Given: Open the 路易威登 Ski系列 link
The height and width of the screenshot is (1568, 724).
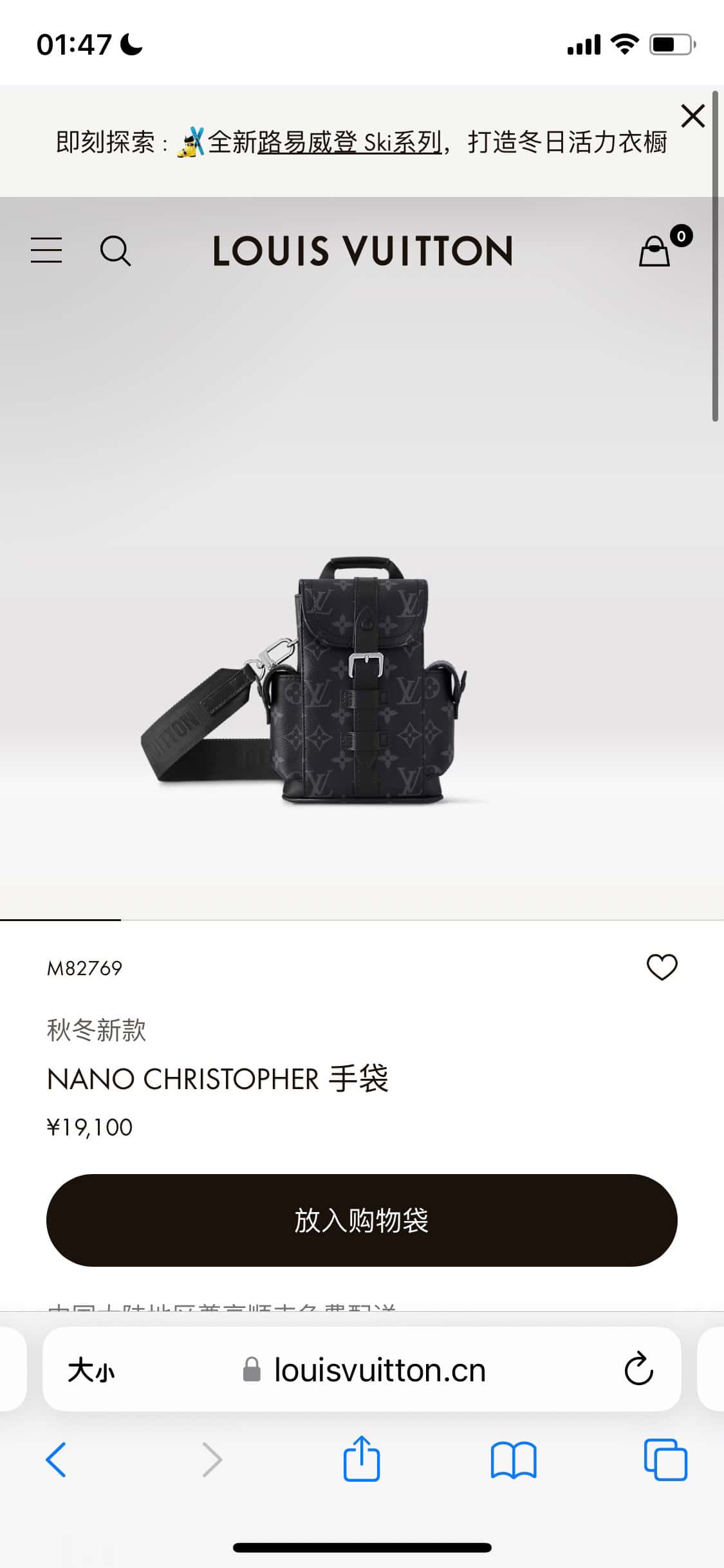Looking at the screenshot, I should coord(349,142).
